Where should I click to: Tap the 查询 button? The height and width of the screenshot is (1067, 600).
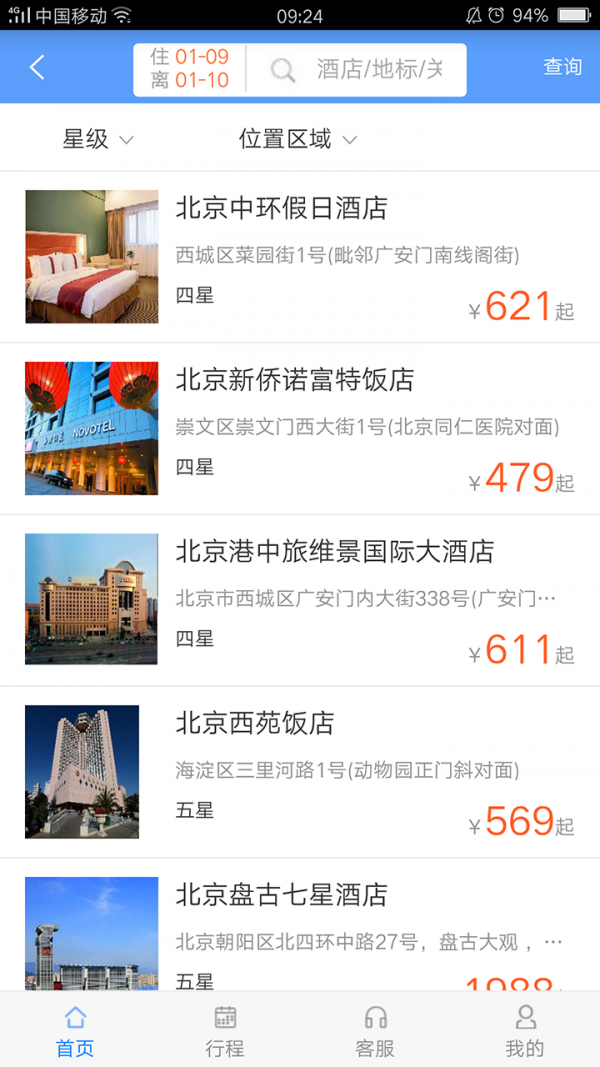[562, 67]
